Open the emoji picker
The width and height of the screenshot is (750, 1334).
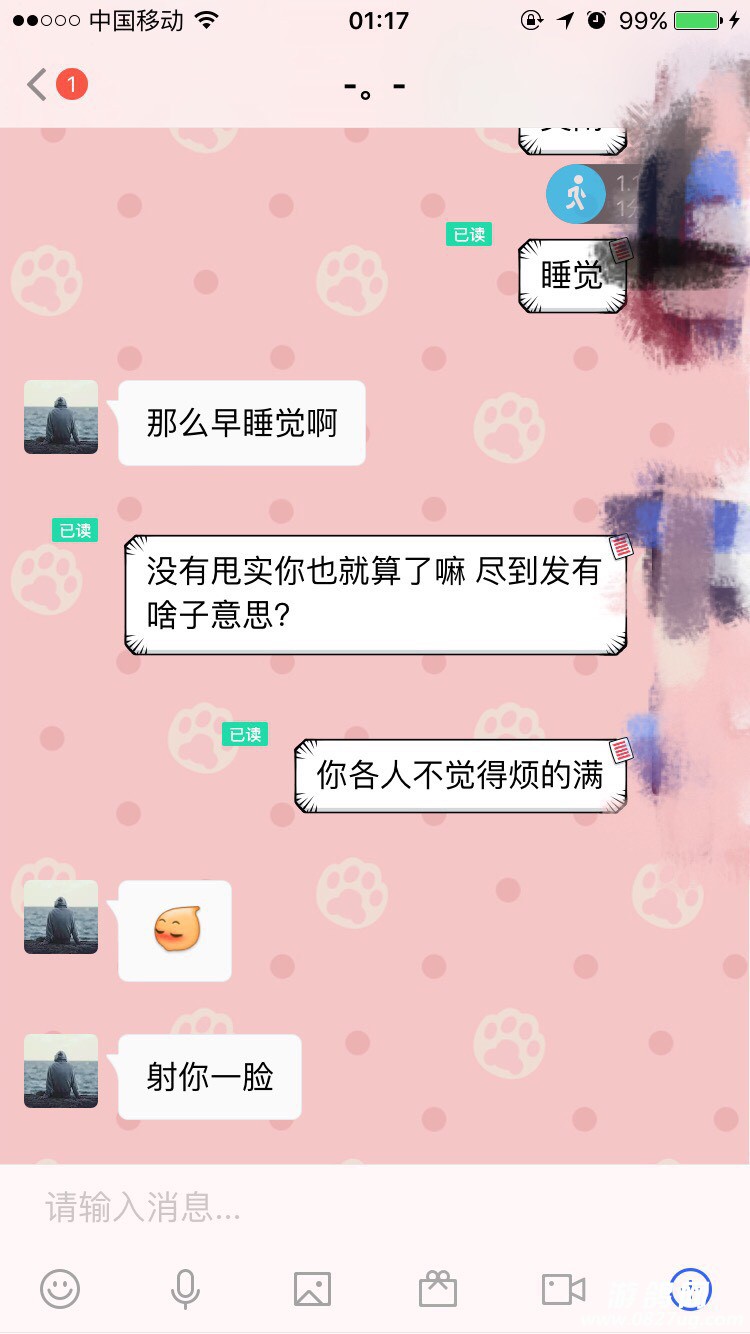60,1289
